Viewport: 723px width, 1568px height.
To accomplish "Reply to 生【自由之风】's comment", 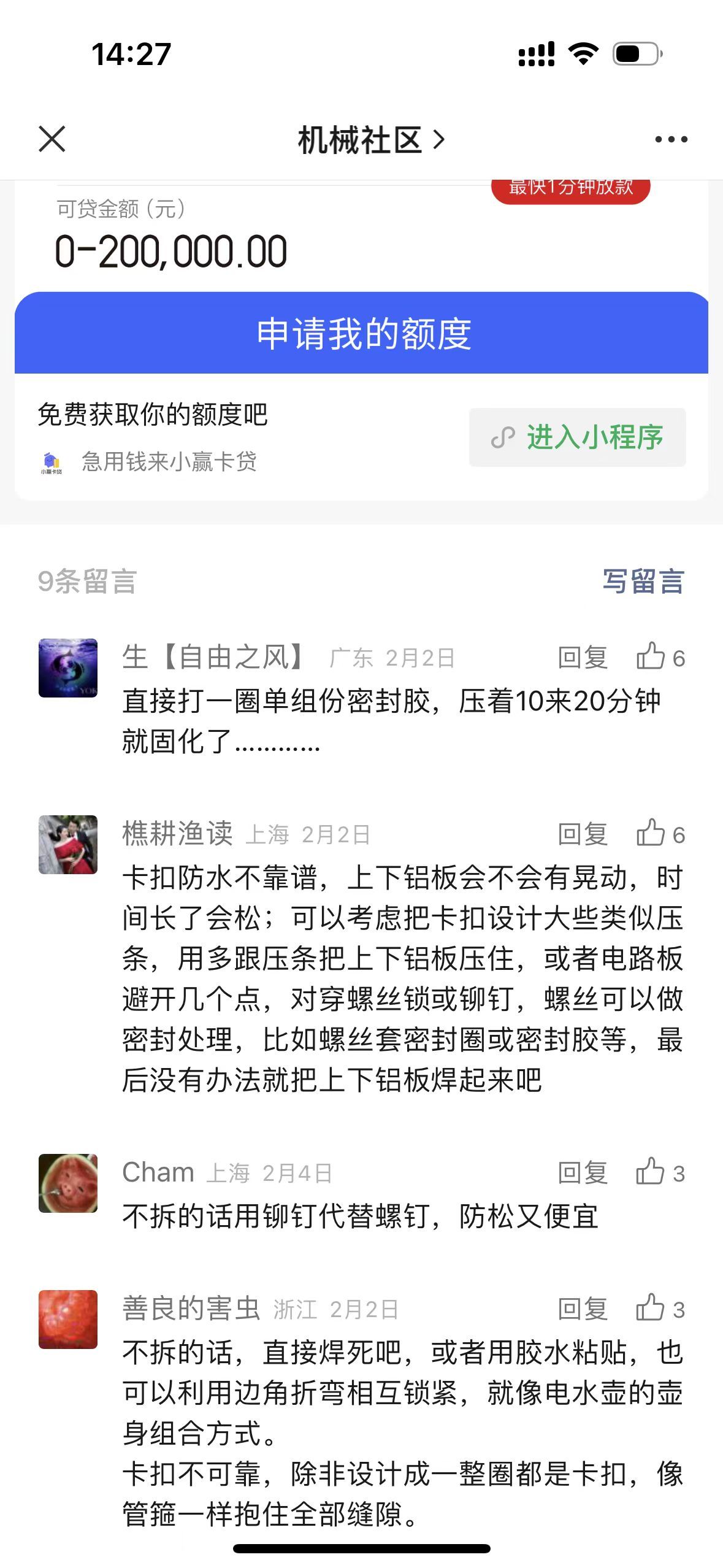I will [x=582, y=658].
